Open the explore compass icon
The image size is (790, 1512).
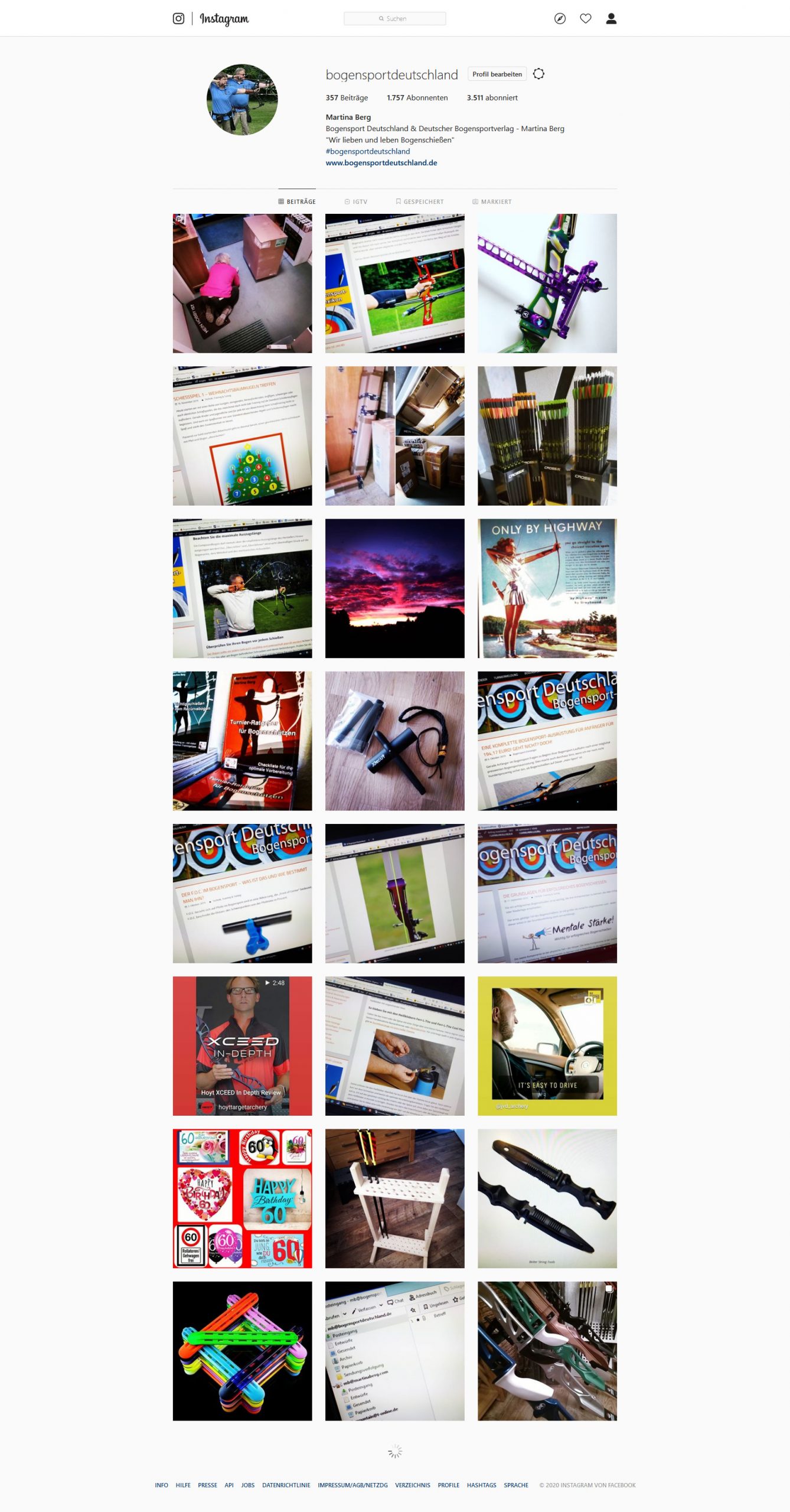pyautogui.click(x=560, y=19)
